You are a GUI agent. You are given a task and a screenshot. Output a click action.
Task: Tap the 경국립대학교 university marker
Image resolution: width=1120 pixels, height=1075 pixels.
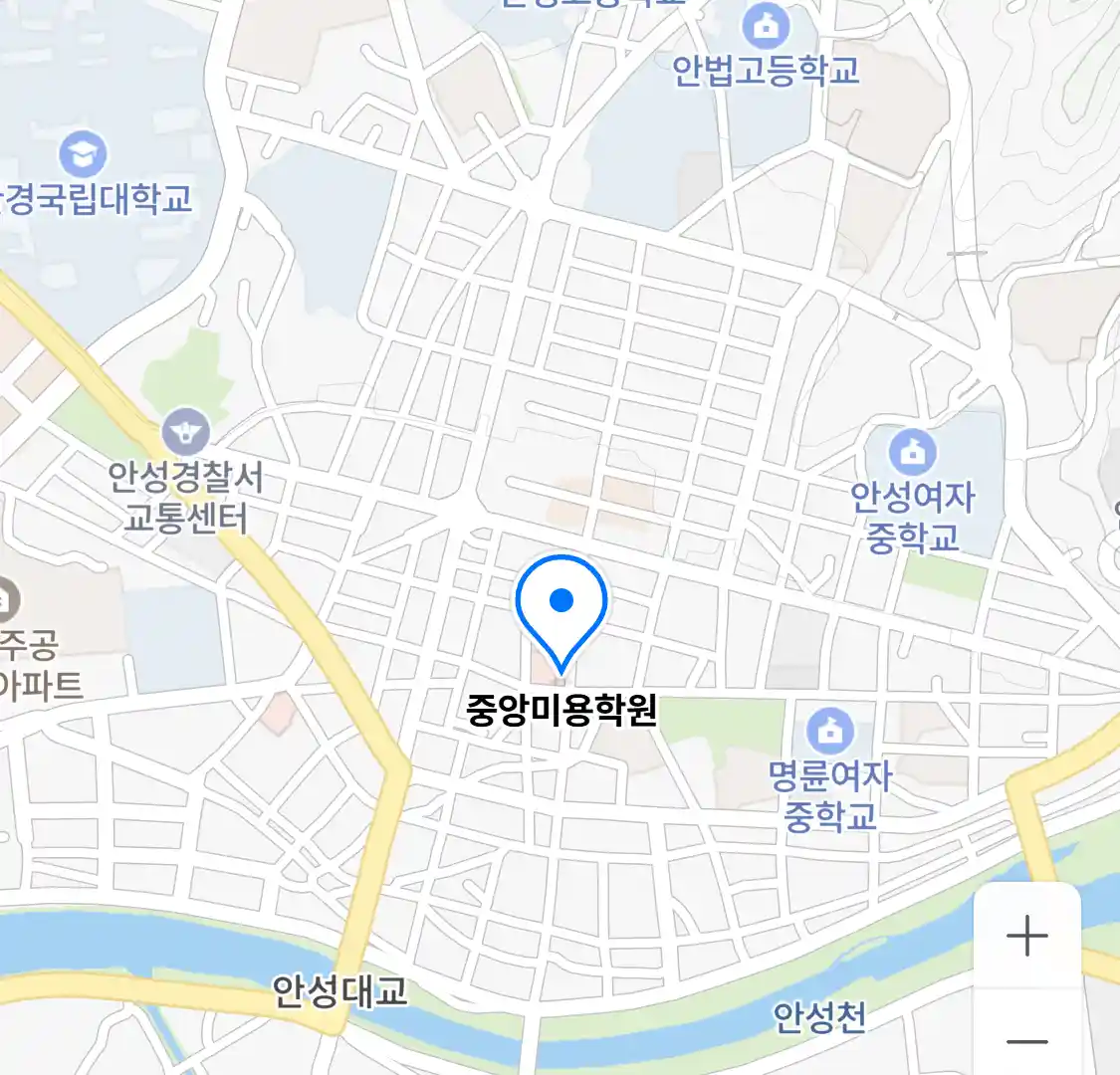click(x=83, y=153)
